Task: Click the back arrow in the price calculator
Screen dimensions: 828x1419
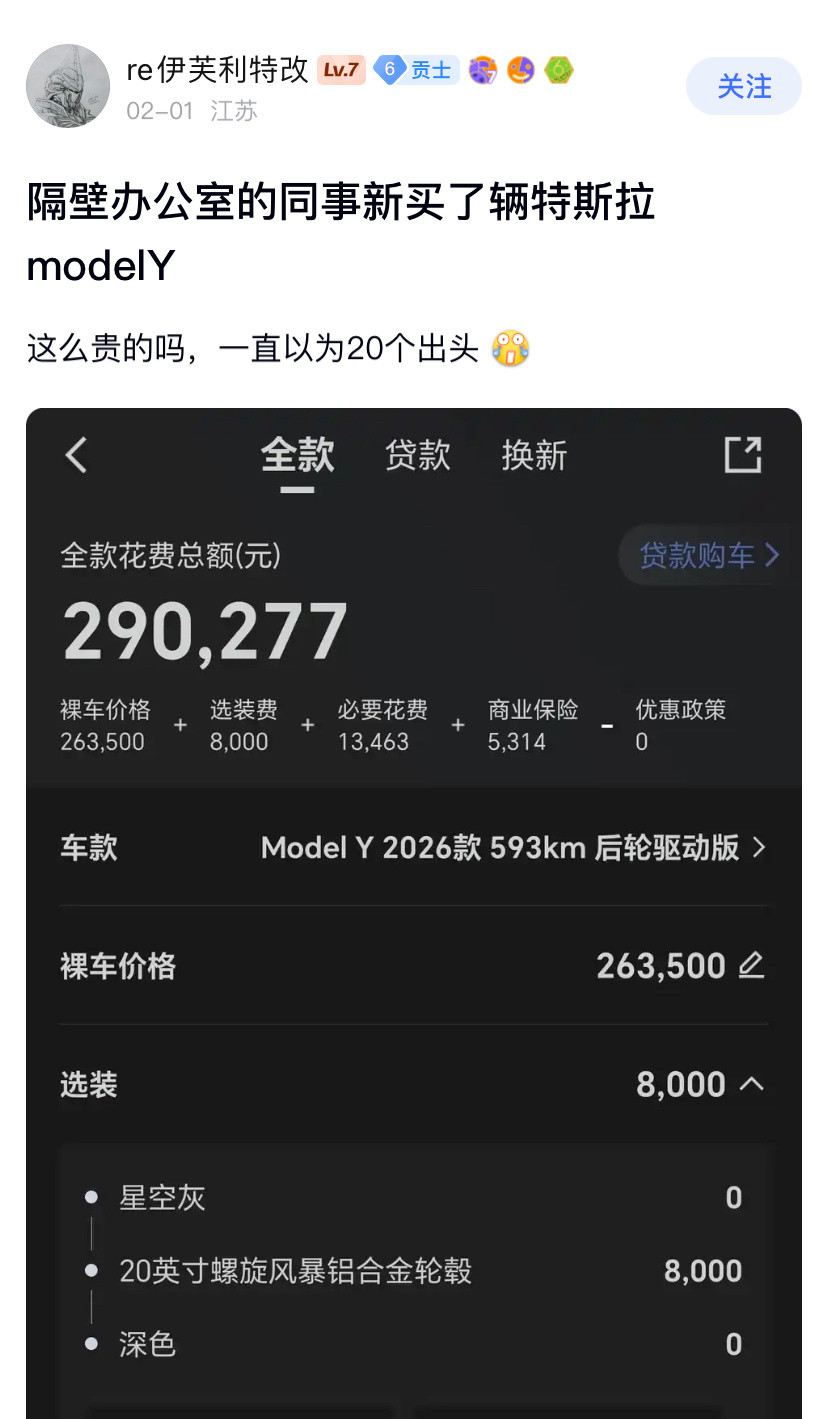Action: click(77, 455)
